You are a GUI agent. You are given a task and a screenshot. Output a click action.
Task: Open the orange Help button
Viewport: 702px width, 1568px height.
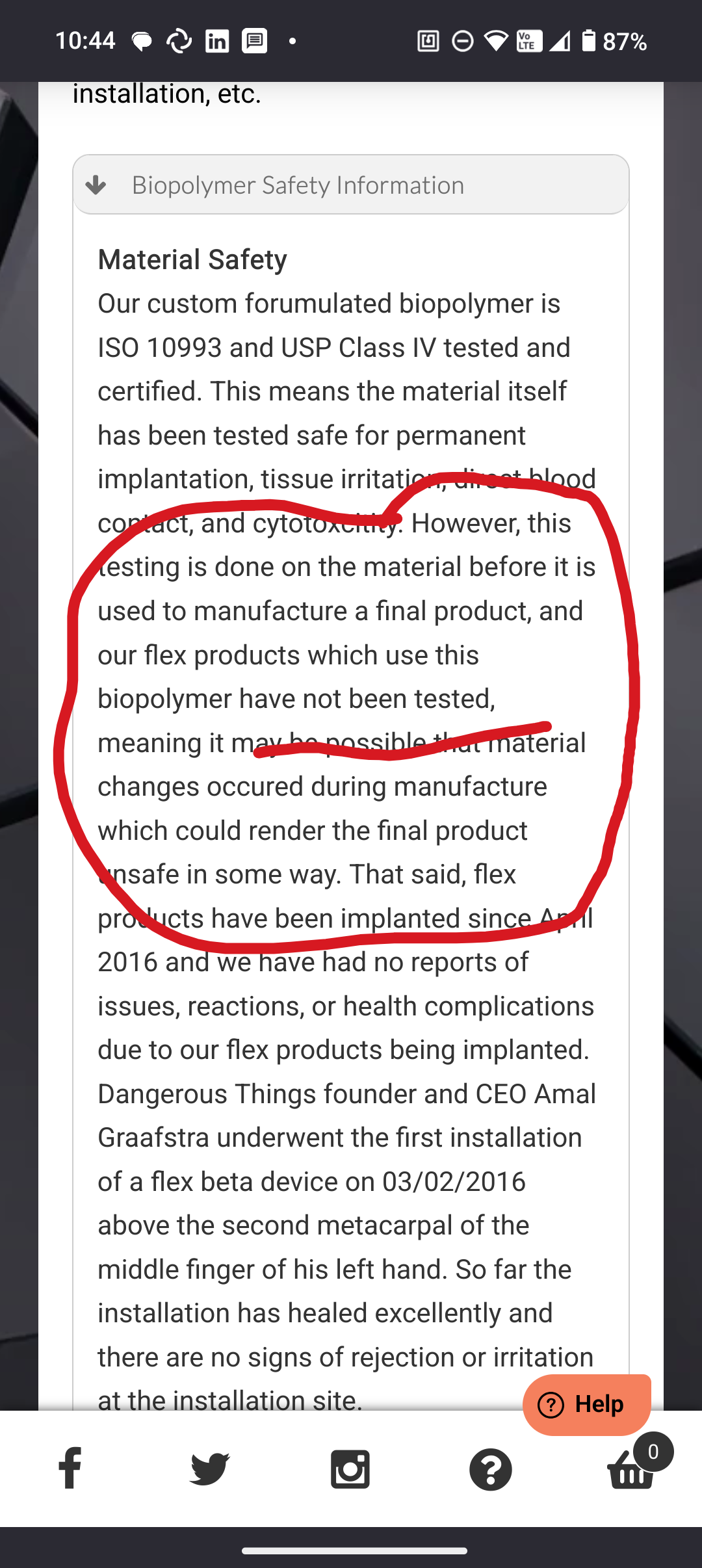[x=586, y=1405]
